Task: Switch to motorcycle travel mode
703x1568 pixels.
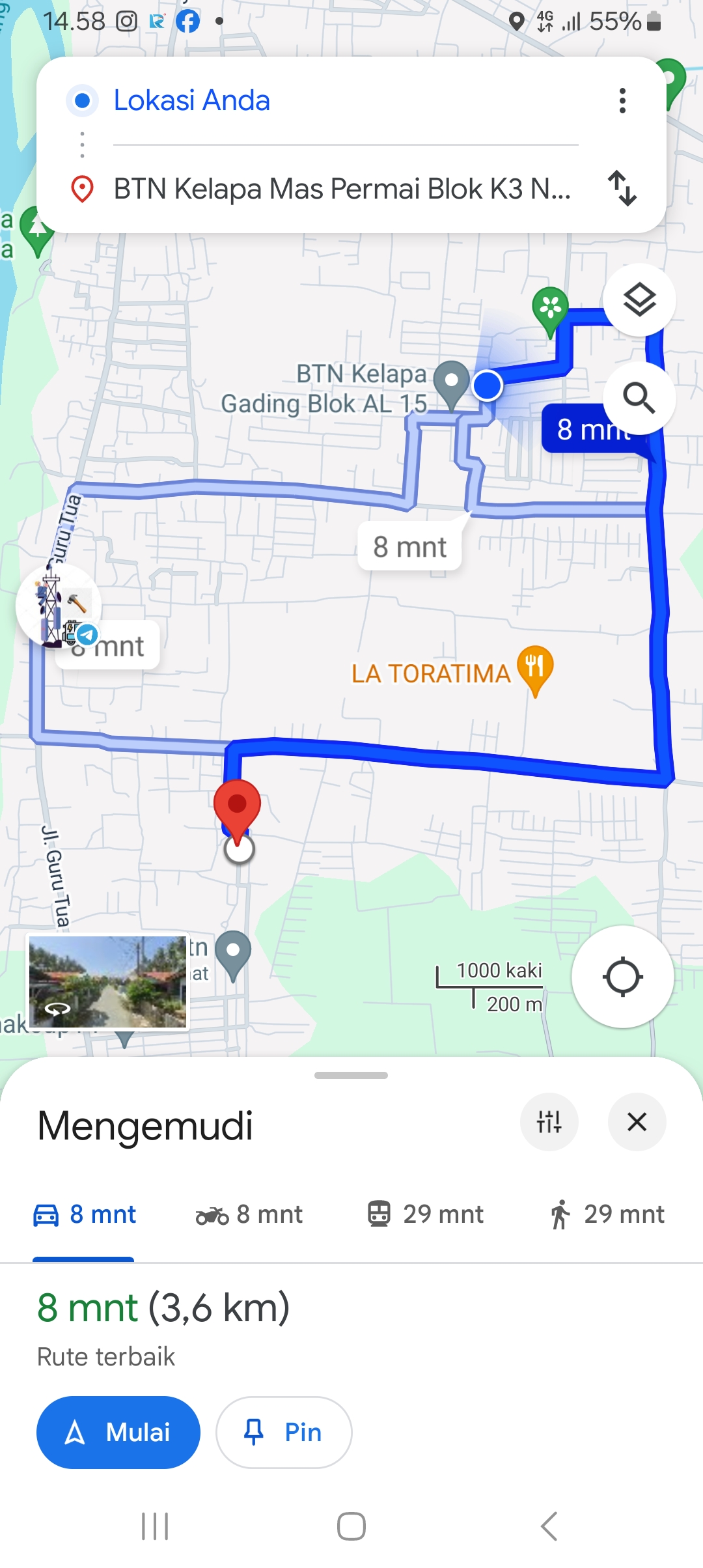Action: tap(249, 1214)
